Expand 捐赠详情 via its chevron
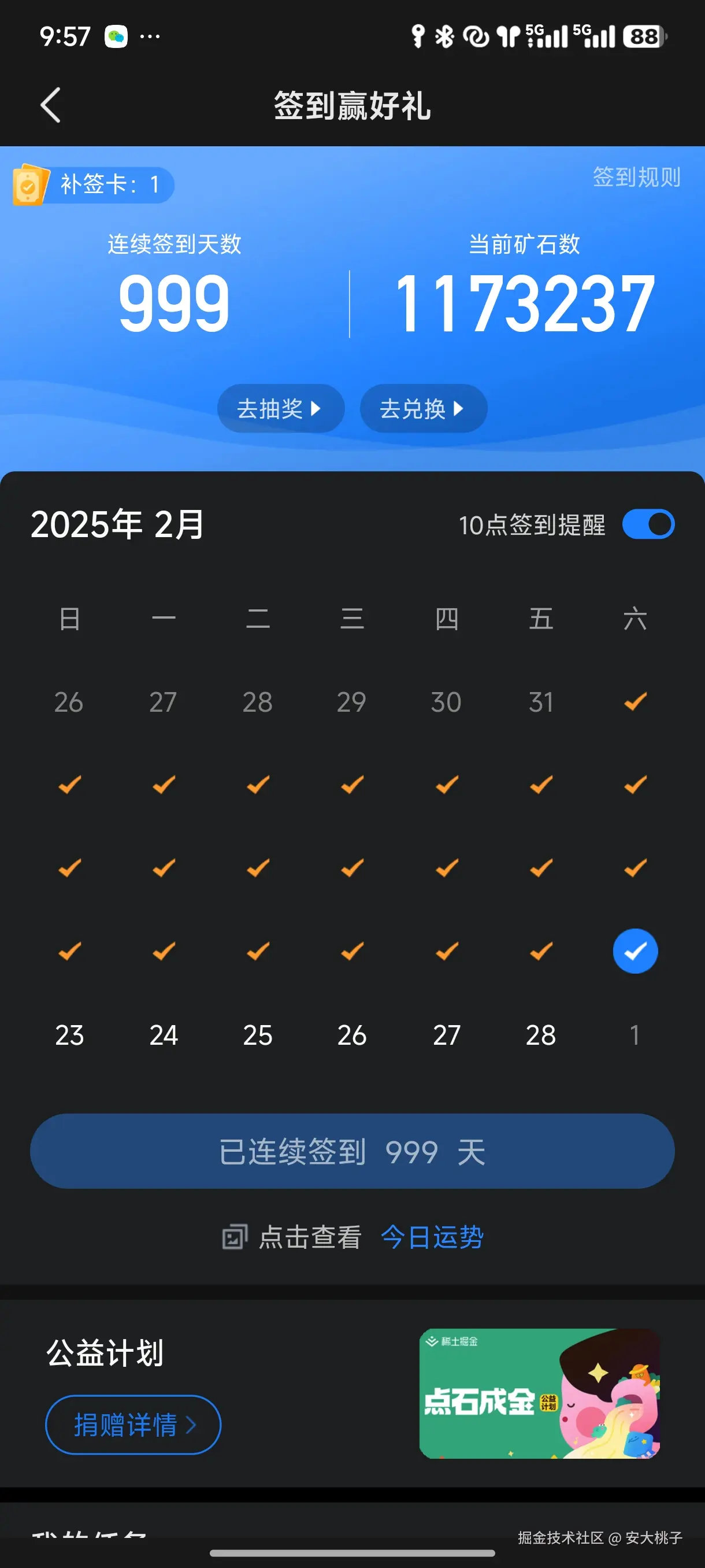Image resolution: width=705 pixels, height=1568 pixels. pyautogui.click(x=193, y=1425)
